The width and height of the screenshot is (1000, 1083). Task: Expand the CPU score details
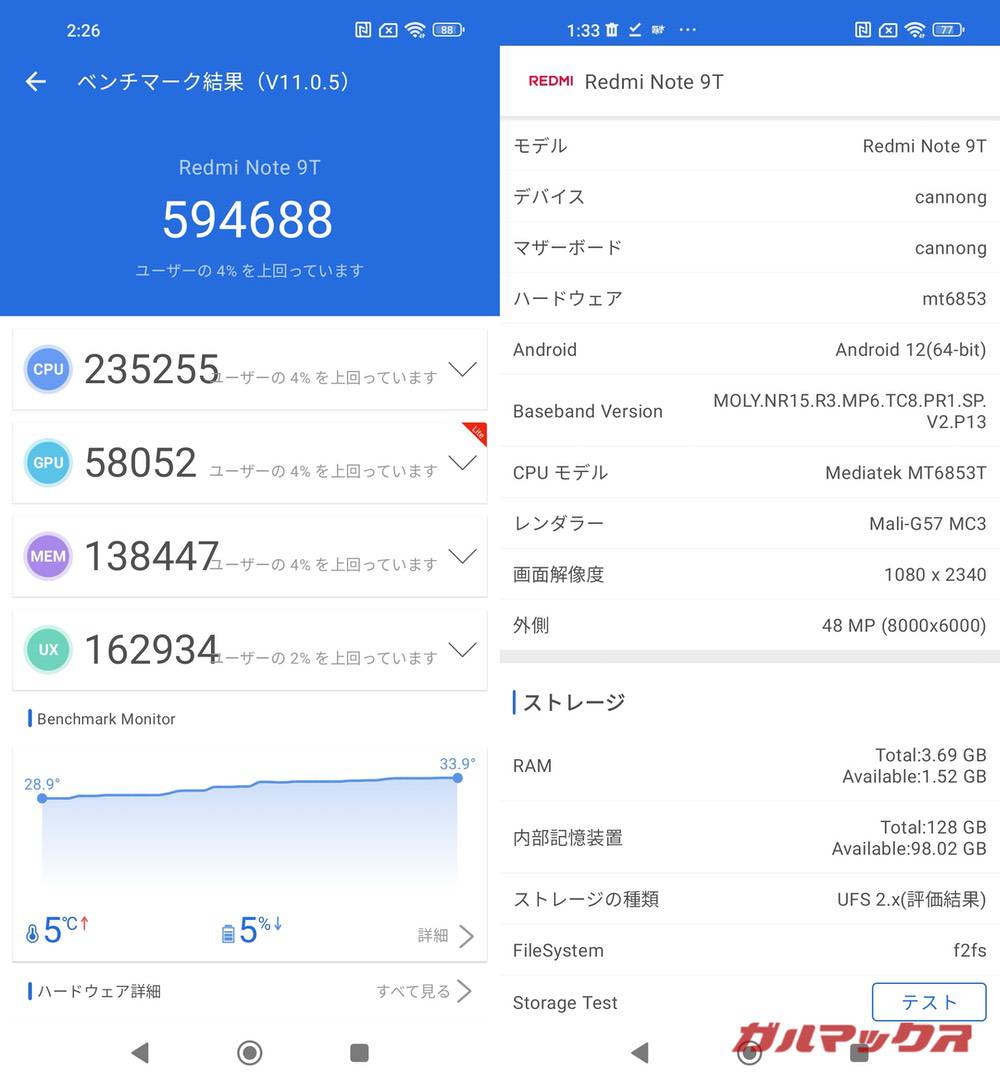[x=463, y=369]
